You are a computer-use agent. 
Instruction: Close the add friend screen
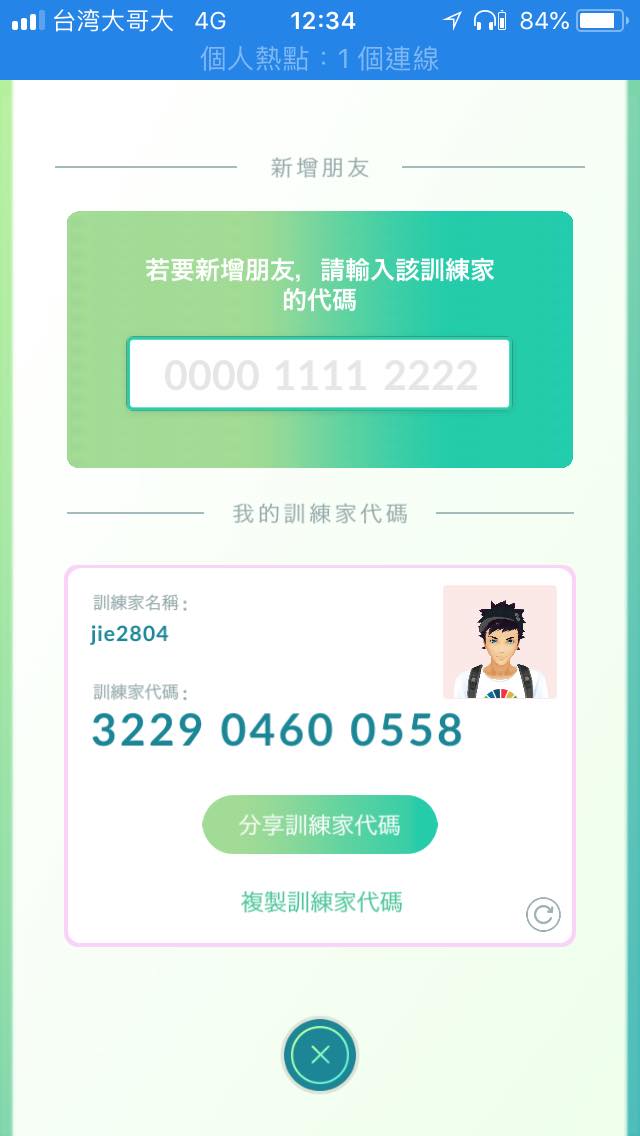[320, 1054]
